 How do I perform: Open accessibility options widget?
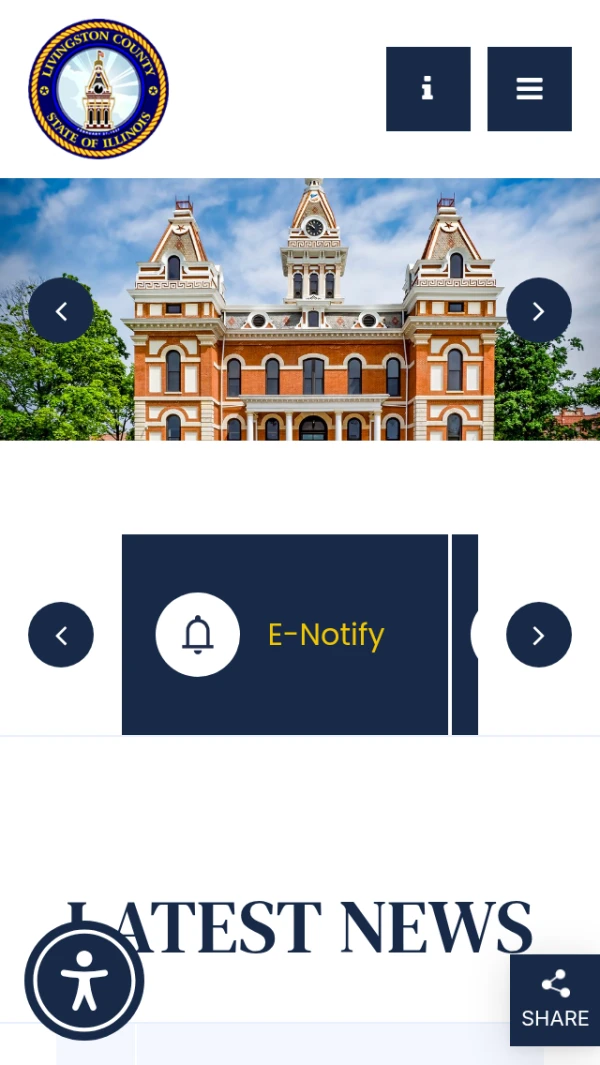click(x=84, y=980)
